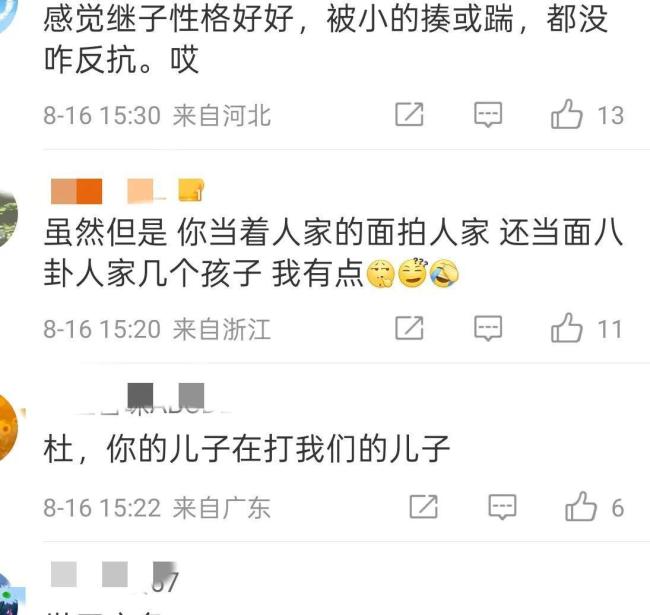
Task: Like the 8-16 15:22 Guangdong comment
Action: (x=581, y=507)
